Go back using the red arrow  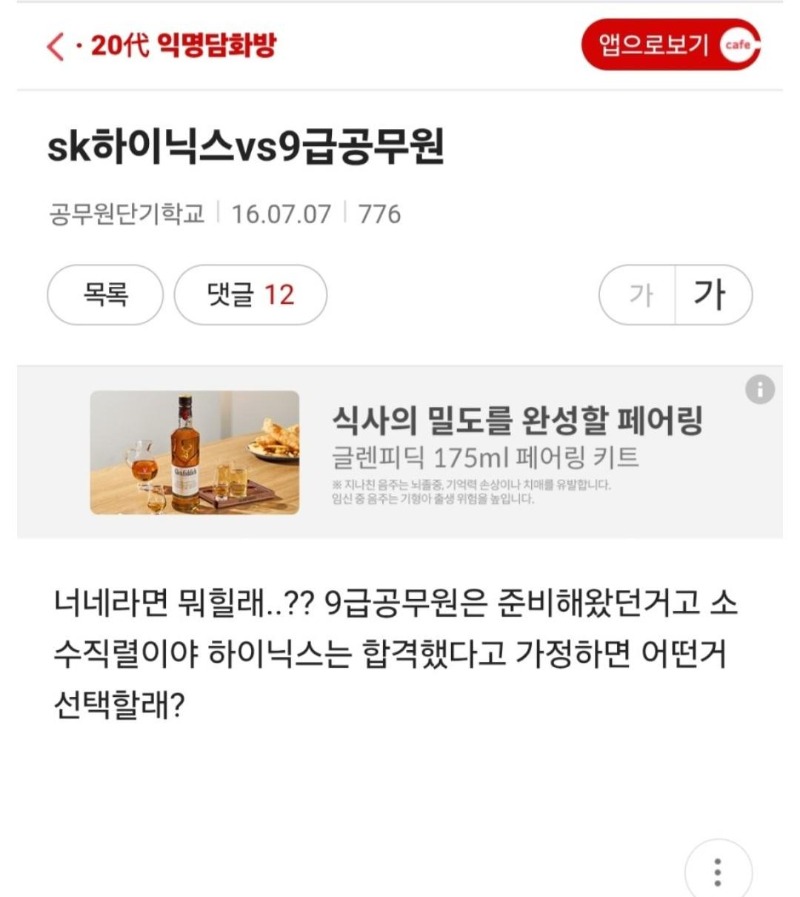[56, 46]
